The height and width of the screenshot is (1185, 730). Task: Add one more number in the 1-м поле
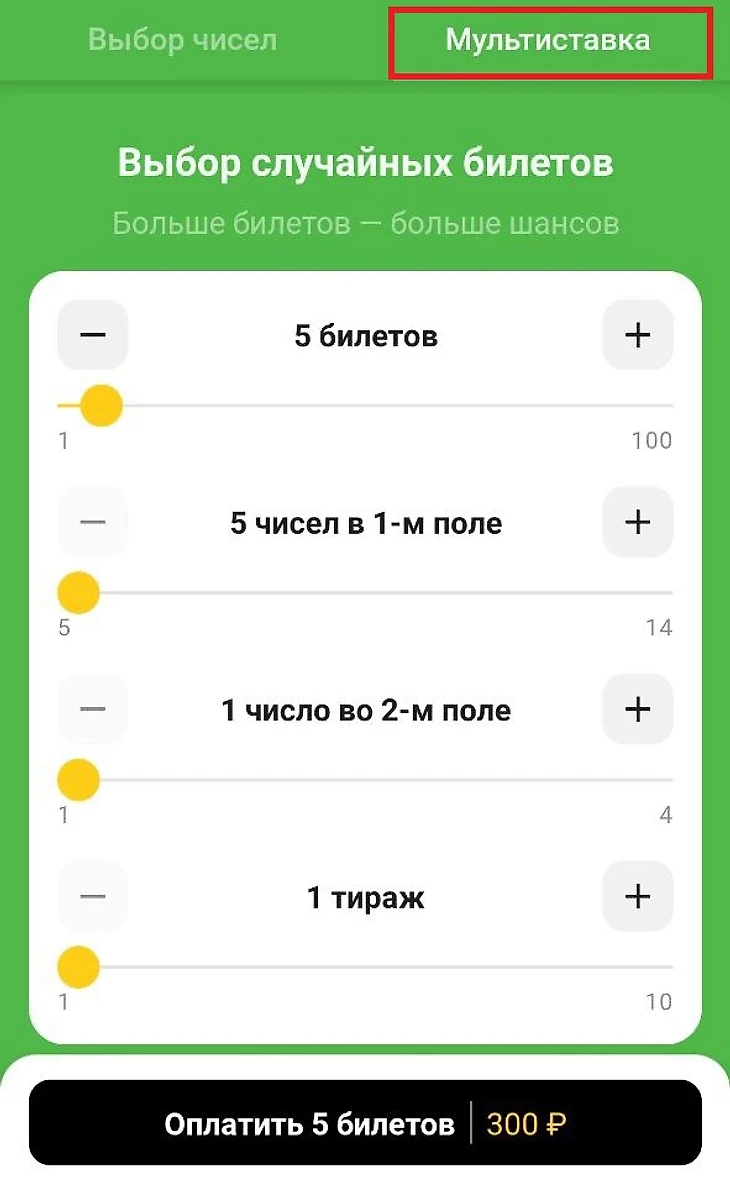[637, 522]
